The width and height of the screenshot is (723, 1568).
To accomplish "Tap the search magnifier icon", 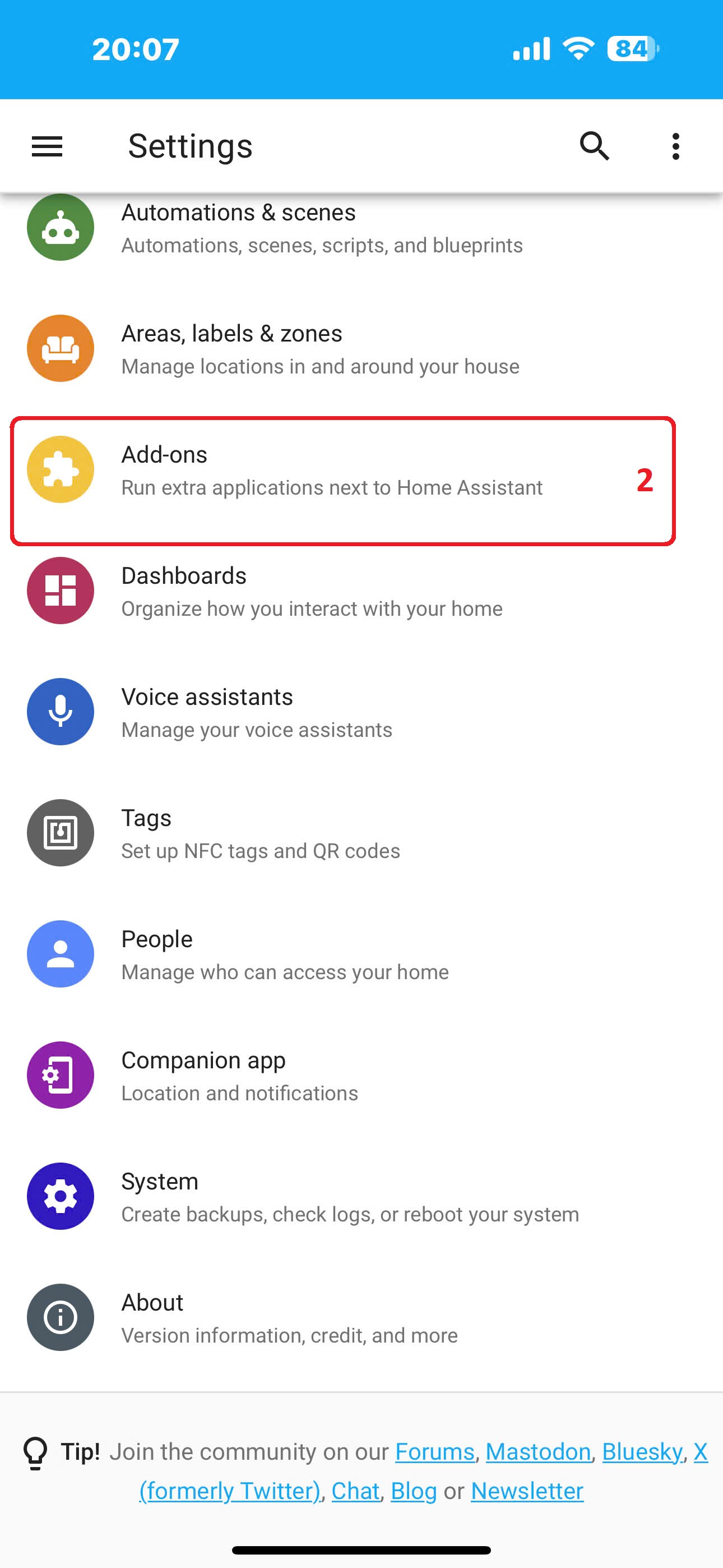I will [594, 146].
